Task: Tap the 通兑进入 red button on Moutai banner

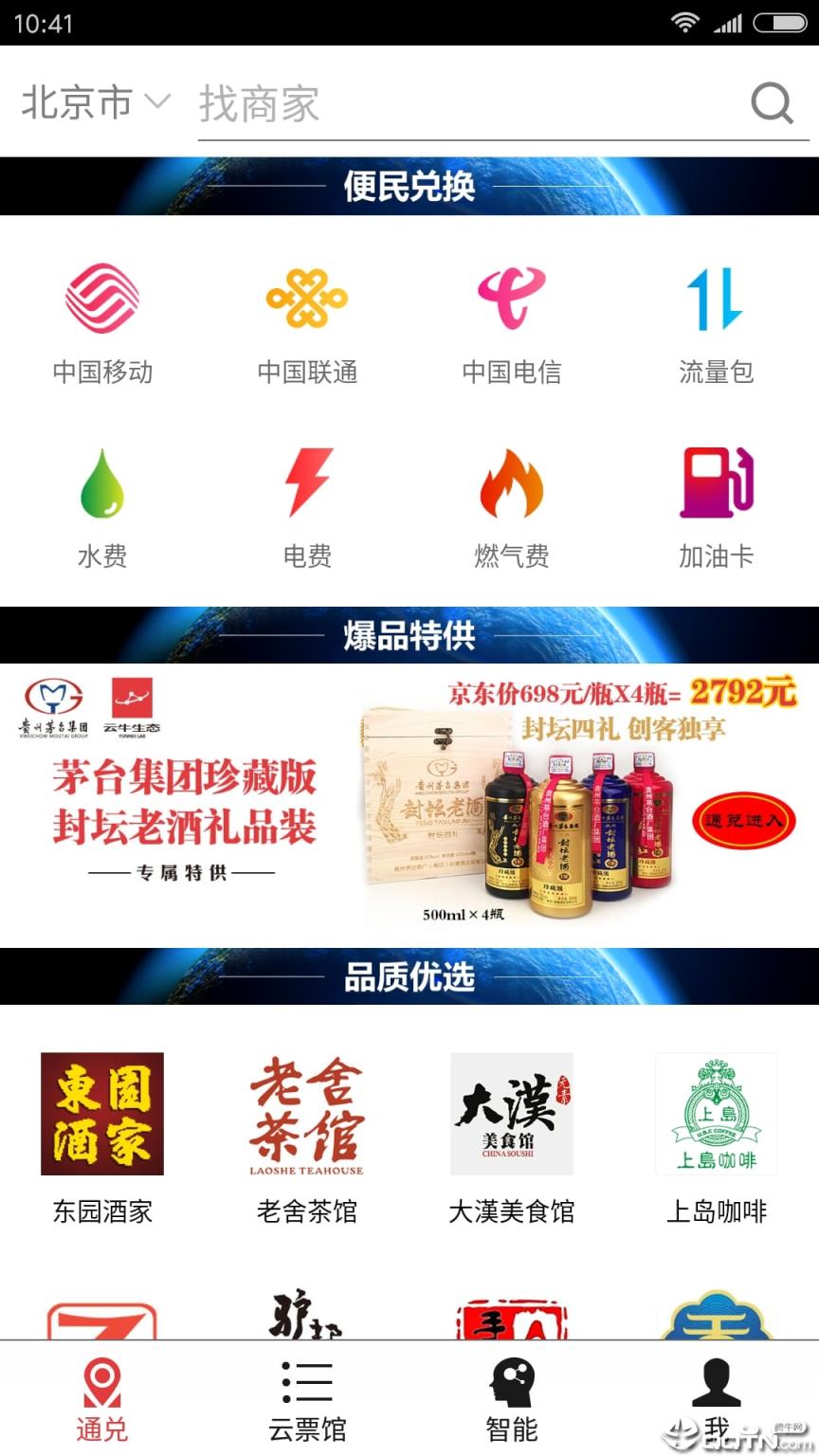Action: [x=745, y=821]
